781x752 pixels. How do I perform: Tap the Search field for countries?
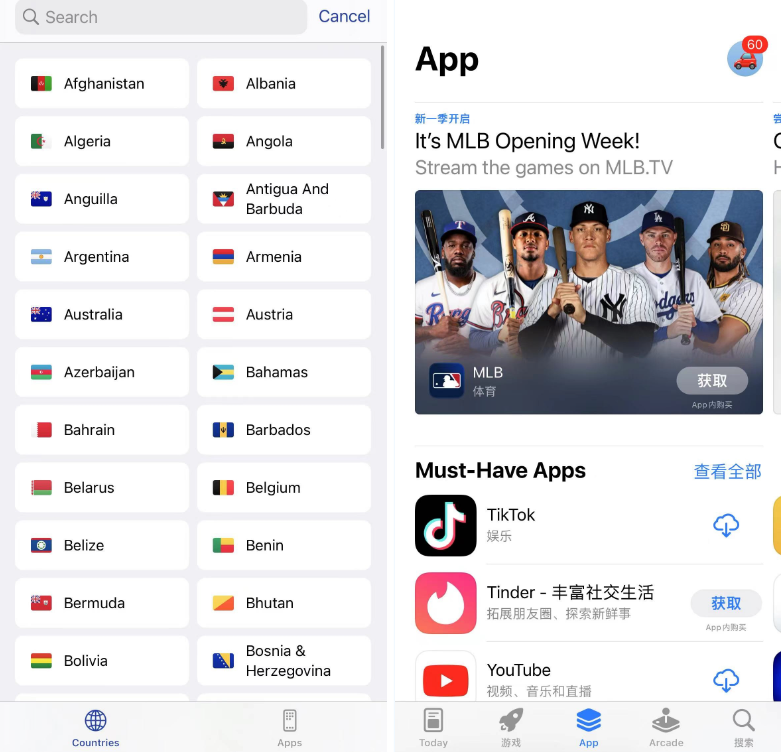pyautogui.click(x=160, y=17)
